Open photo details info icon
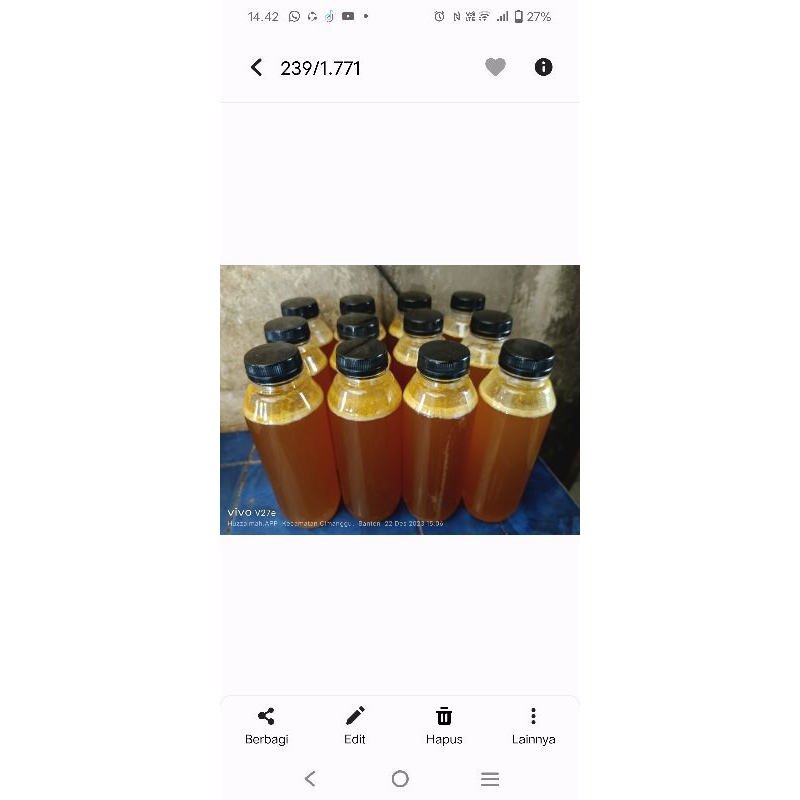 [543, 67]
